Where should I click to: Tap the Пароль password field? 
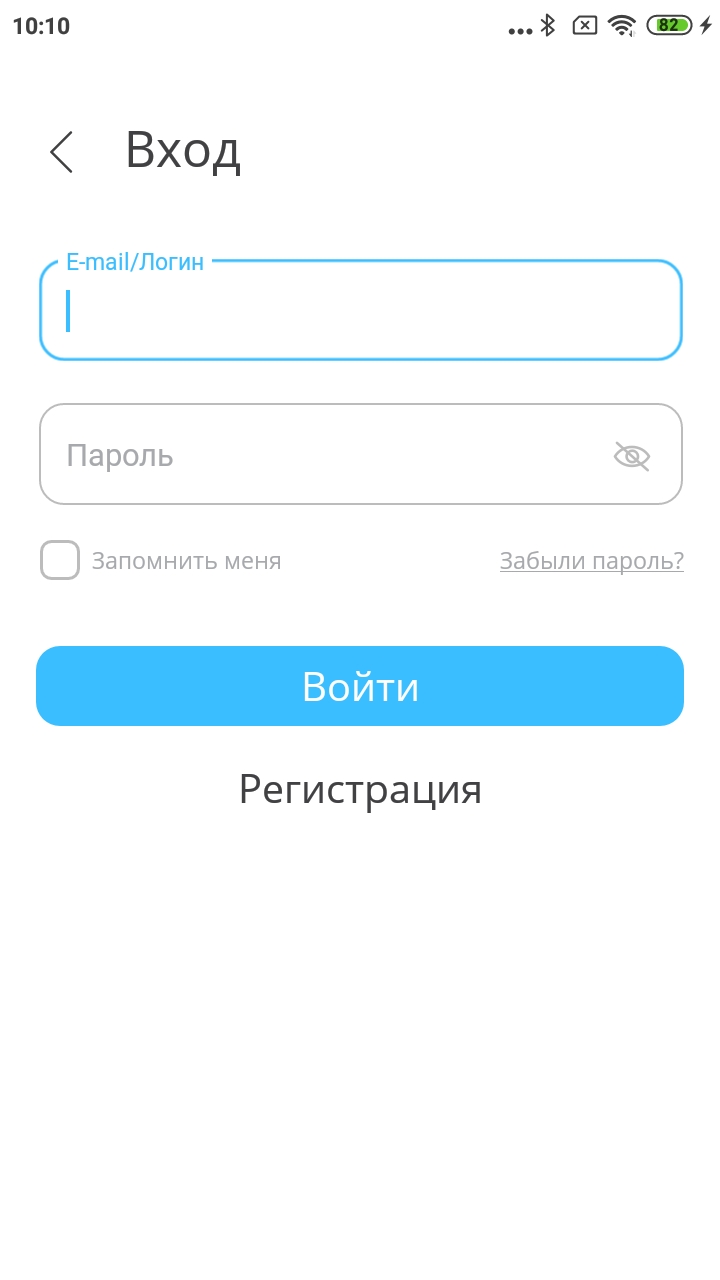[320, 455]
